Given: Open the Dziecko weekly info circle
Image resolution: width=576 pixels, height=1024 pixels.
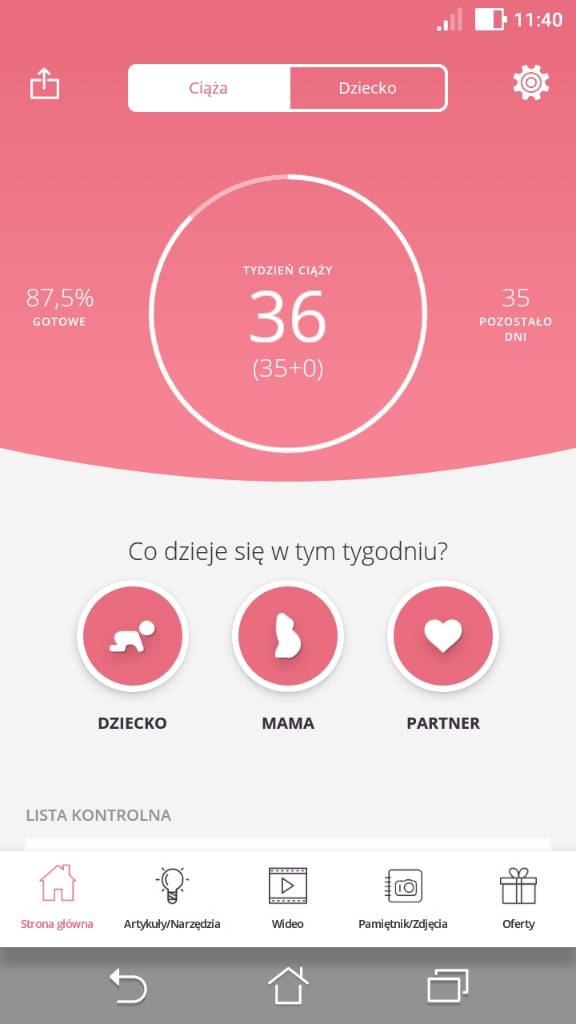Looking at the screenshot, I should (133, 636).
